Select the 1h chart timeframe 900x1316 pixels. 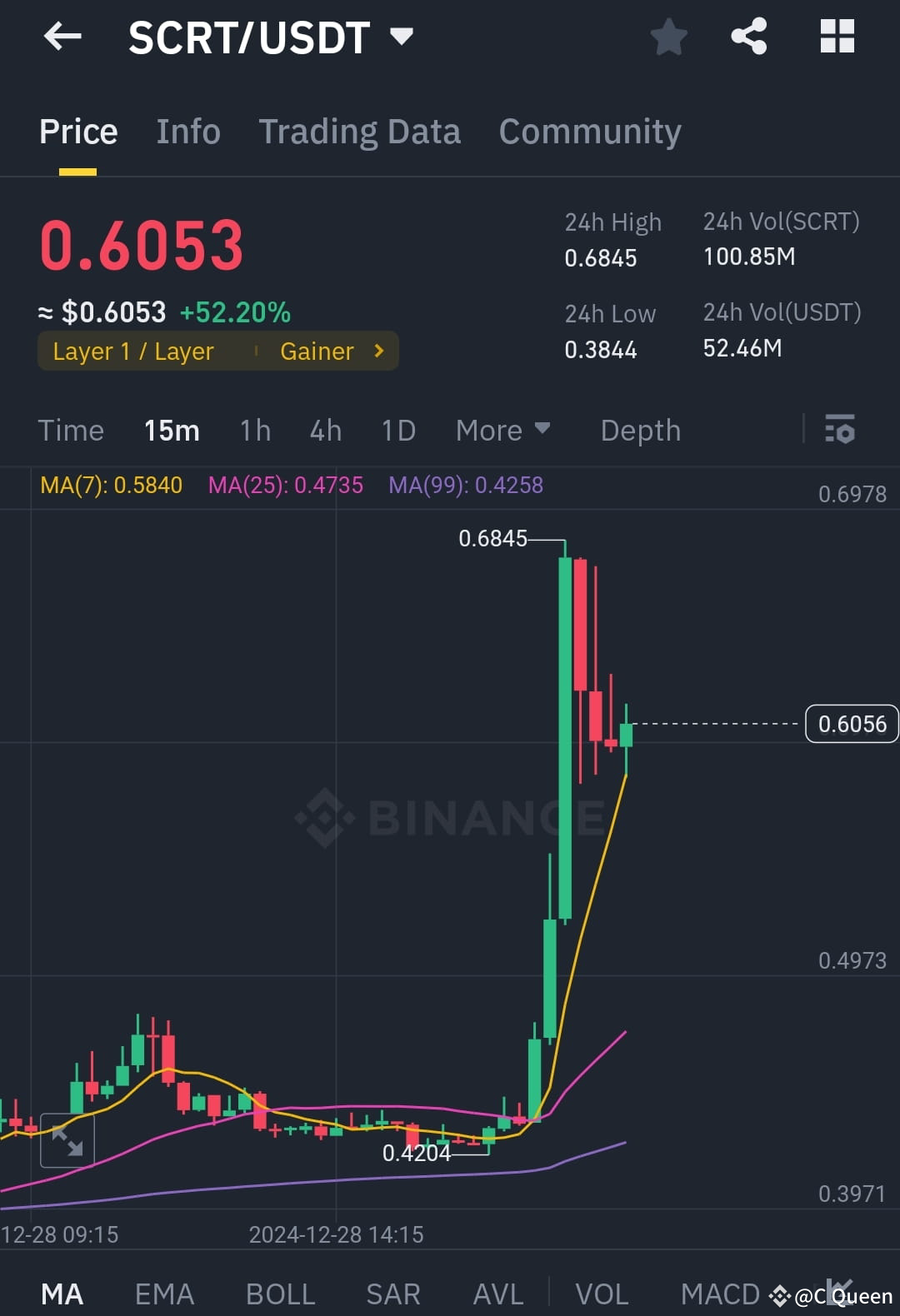(255, 431)
